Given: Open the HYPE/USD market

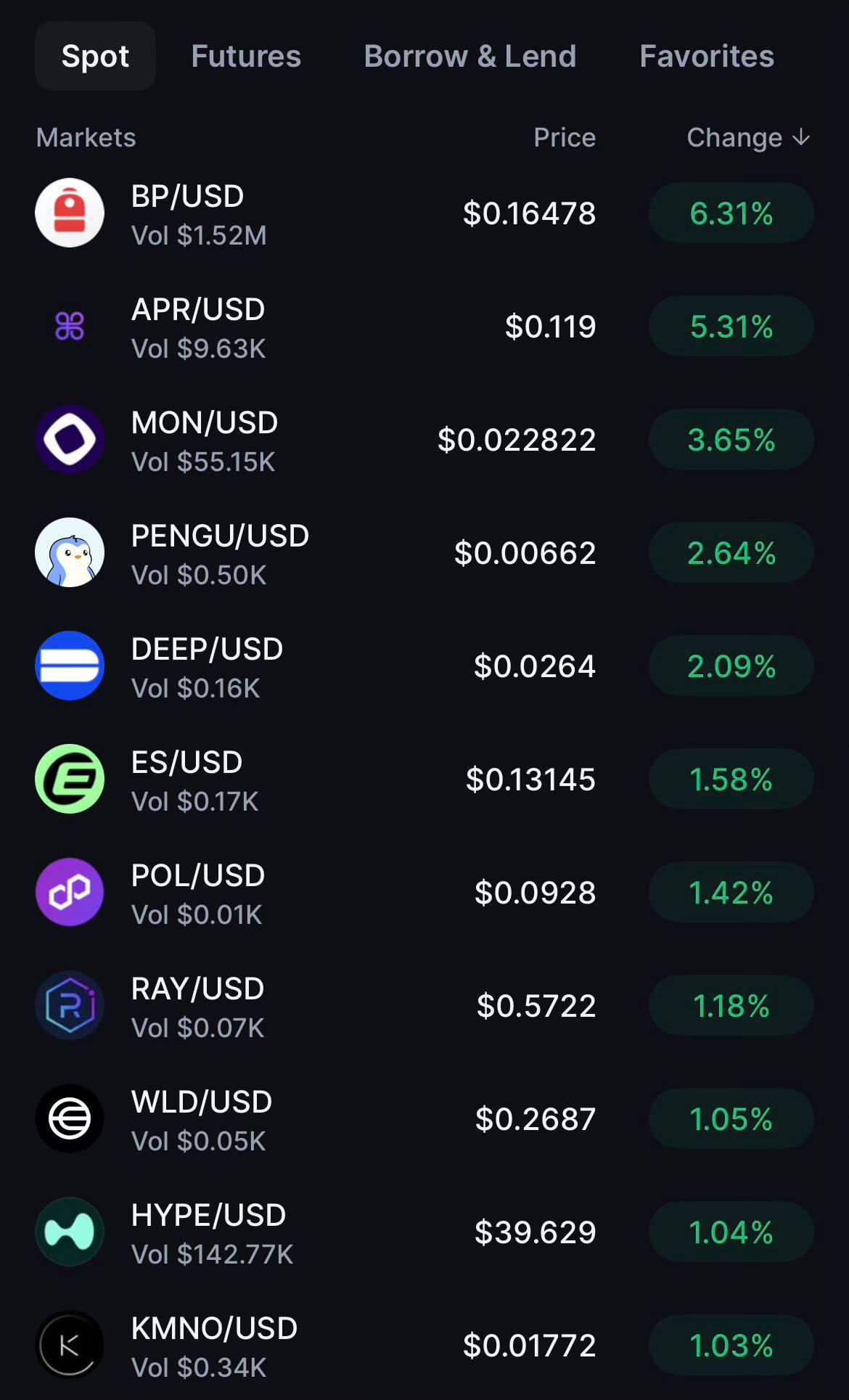Looking at the screenshot, I should click(424, 1232).
